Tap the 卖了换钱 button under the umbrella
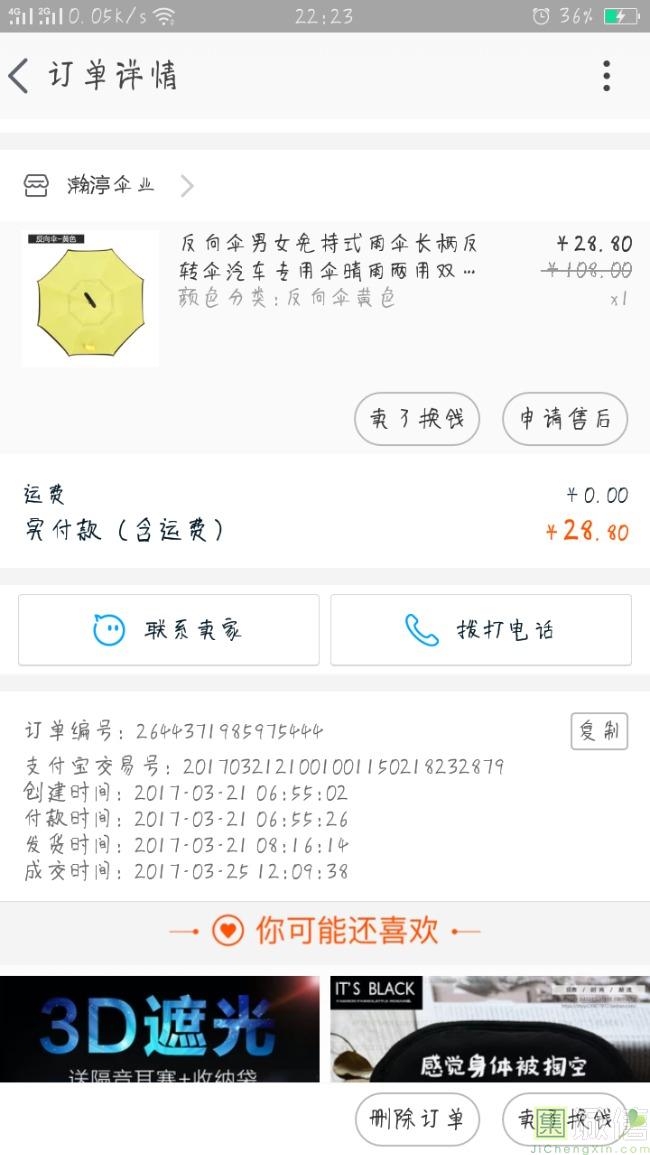The width and height of the screenshot is (650, 1155). (x=417, y=419)
